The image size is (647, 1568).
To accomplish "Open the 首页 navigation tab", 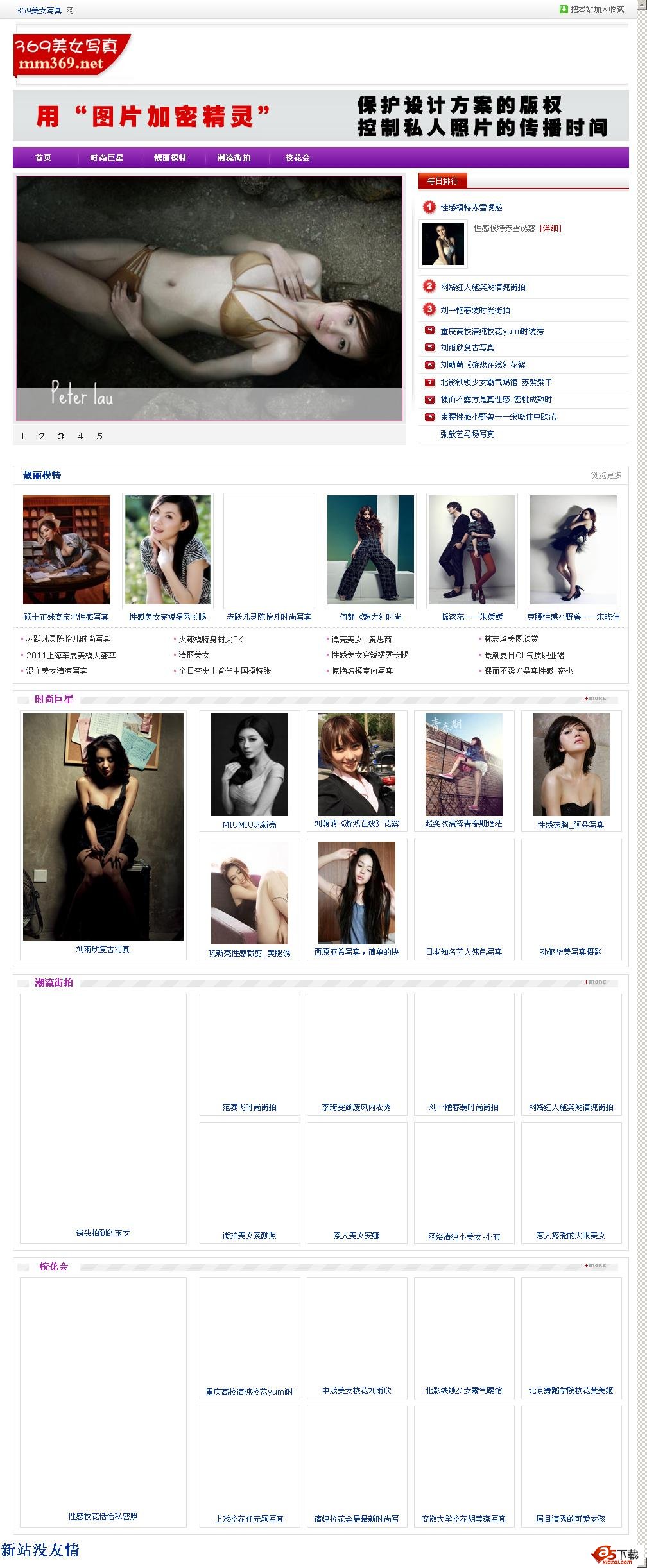I will pyautogui.click(x=43, y=158).
